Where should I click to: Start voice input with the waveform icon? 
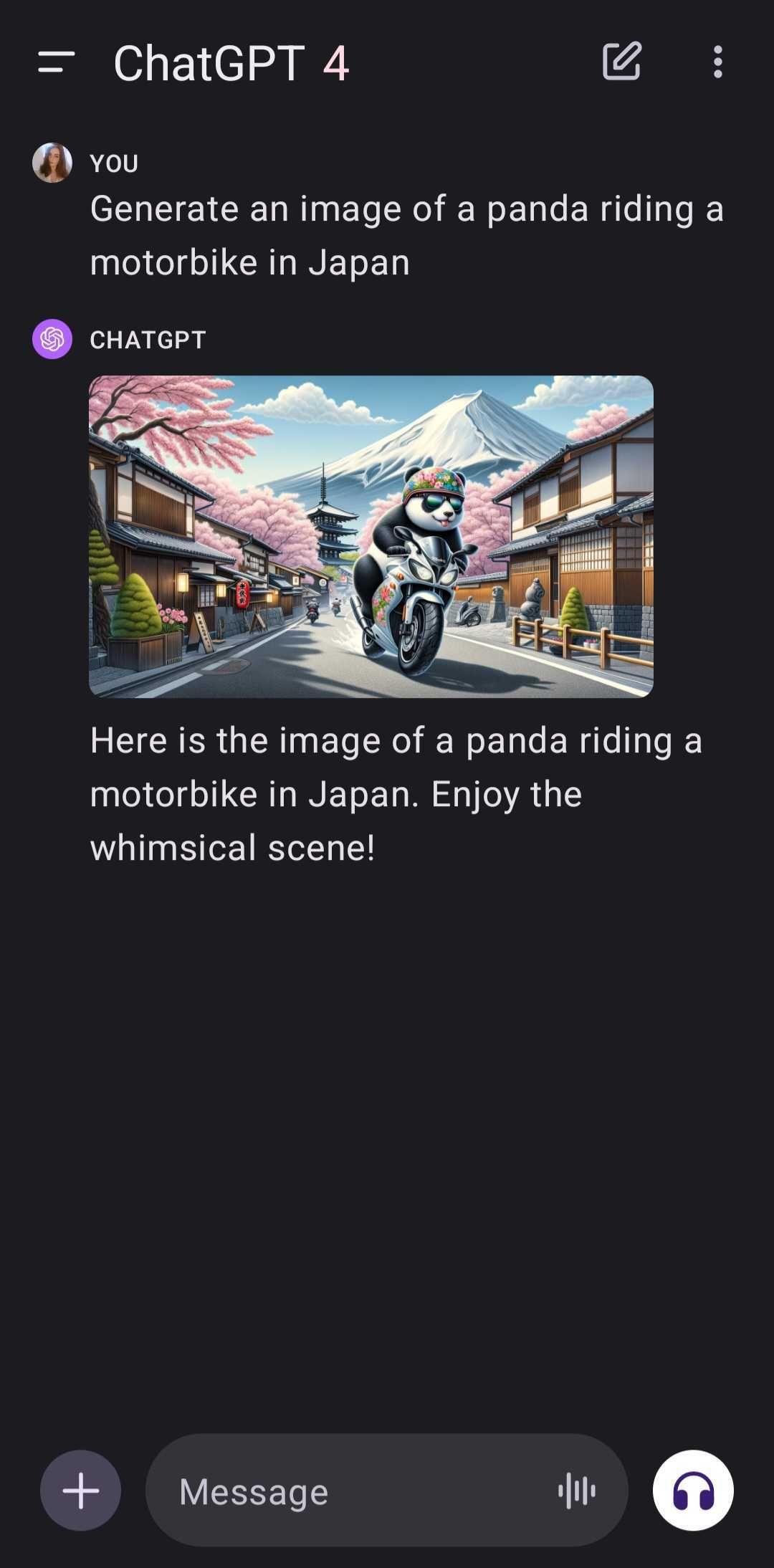click(577, 1491)
